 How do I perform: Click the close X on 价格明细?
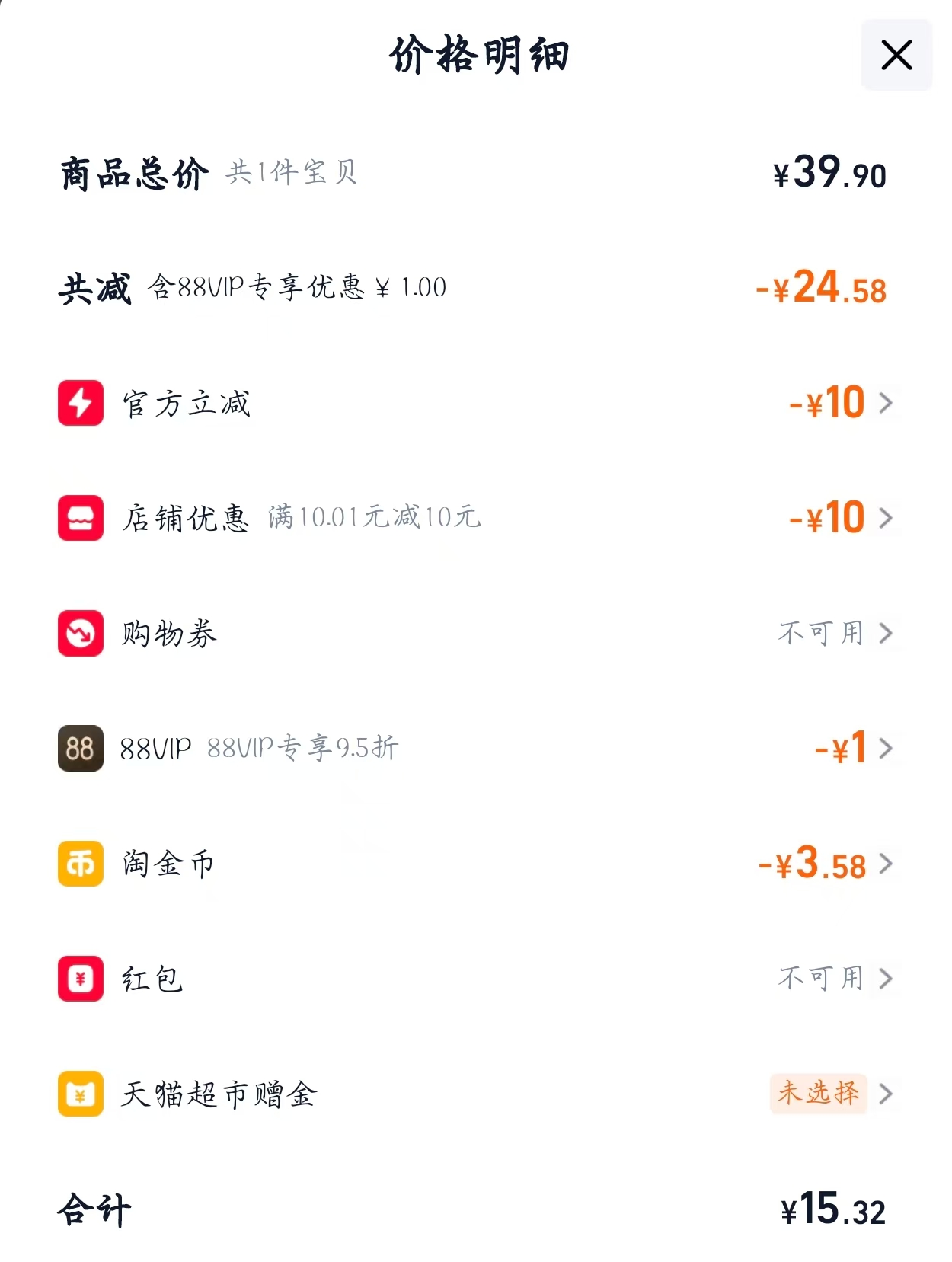coord(896,54)
